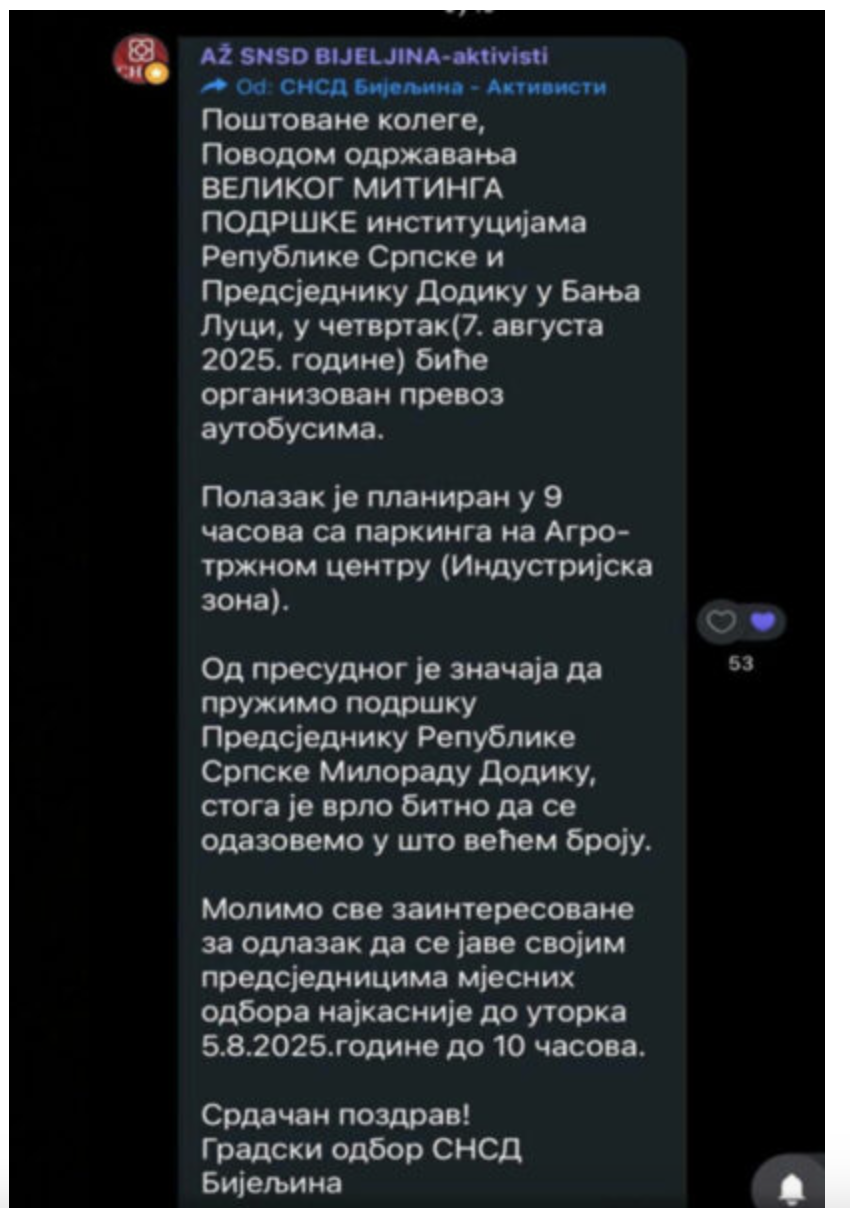This screenshot has width=850, height=1208.
Task: Open the sender's profile avatar
Action: (x=138, y=59)
